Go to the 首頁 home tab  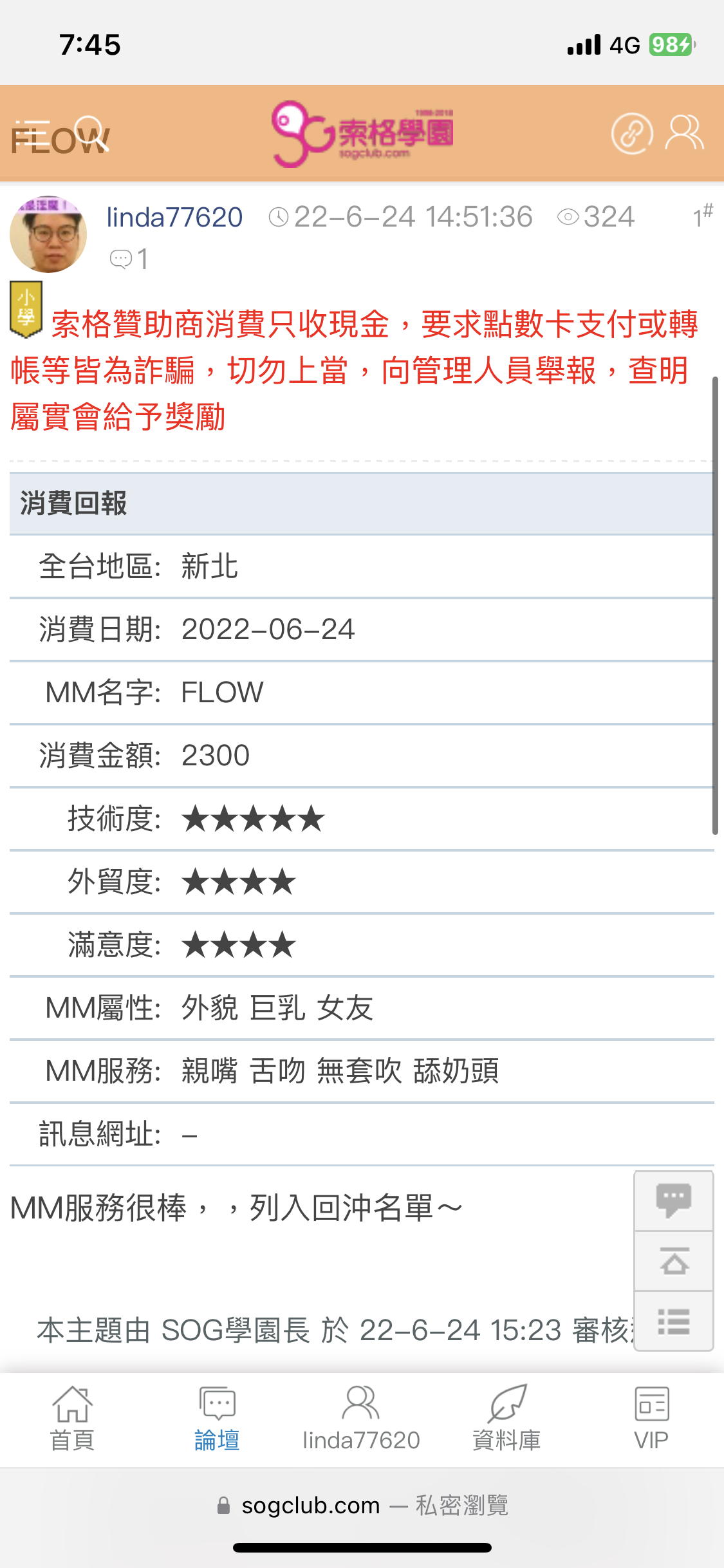coord(72,1419)
